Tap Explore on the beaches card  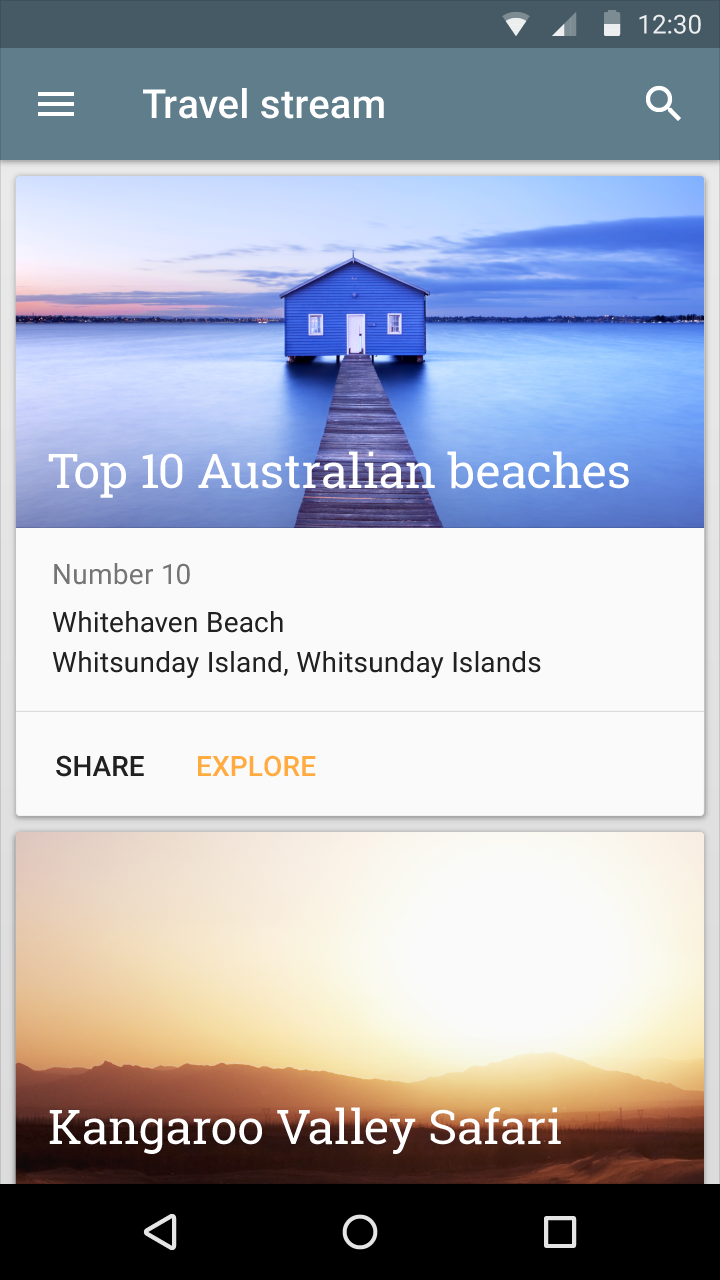pyautogui.click(x=256, y=766)
